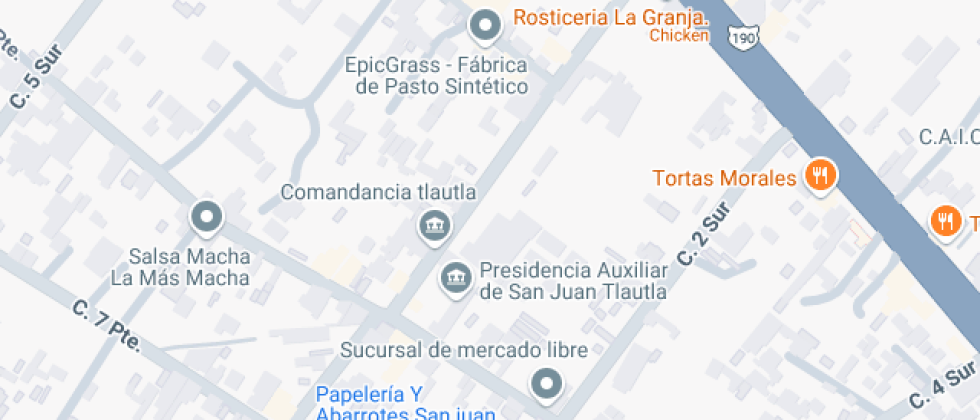Viewport: 980px width, 420px height.
Task: View the Sucursal de mercado libre marker
Action: pyautogui.click(x=545, y=382)
